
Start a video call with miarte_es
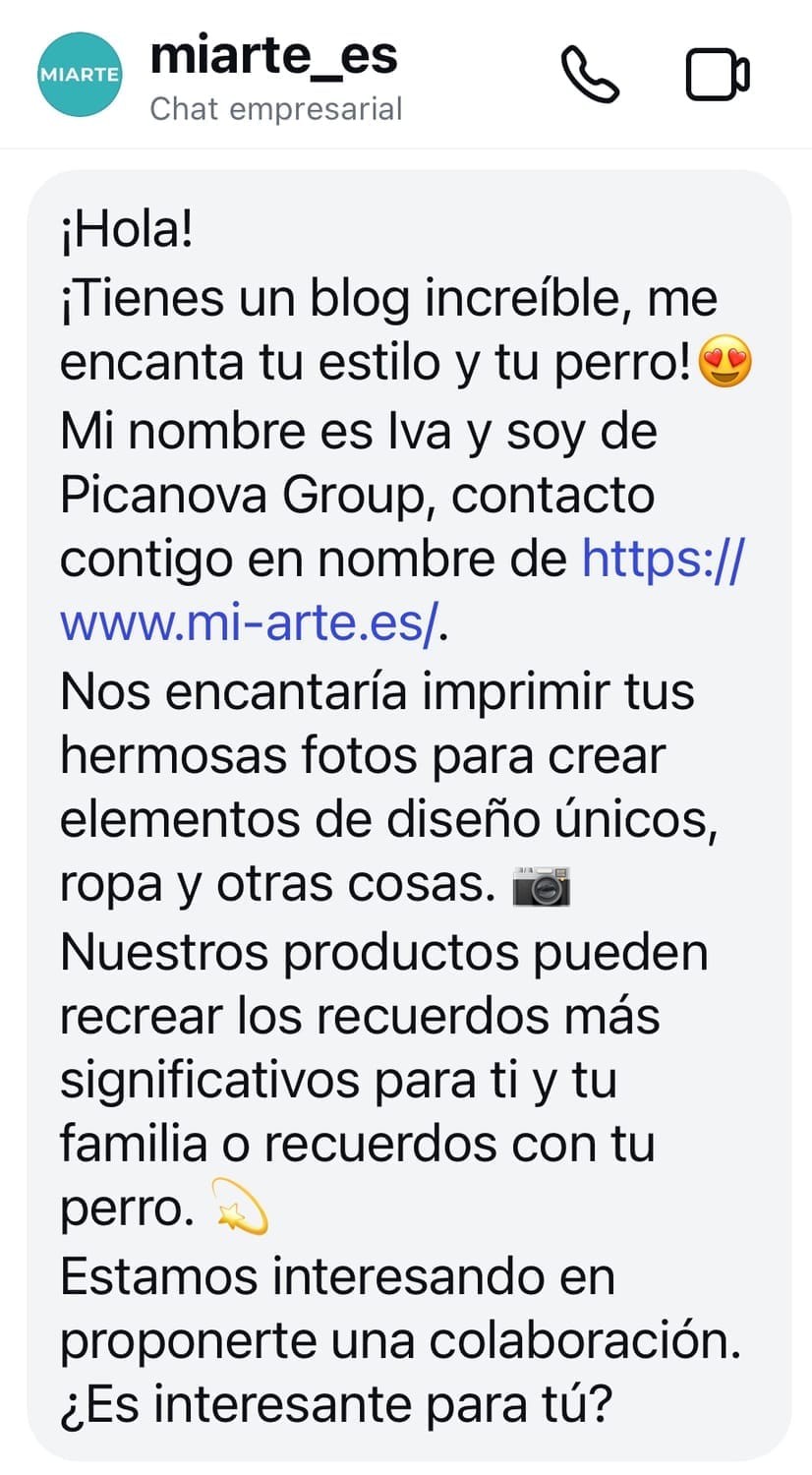[717, 75]
